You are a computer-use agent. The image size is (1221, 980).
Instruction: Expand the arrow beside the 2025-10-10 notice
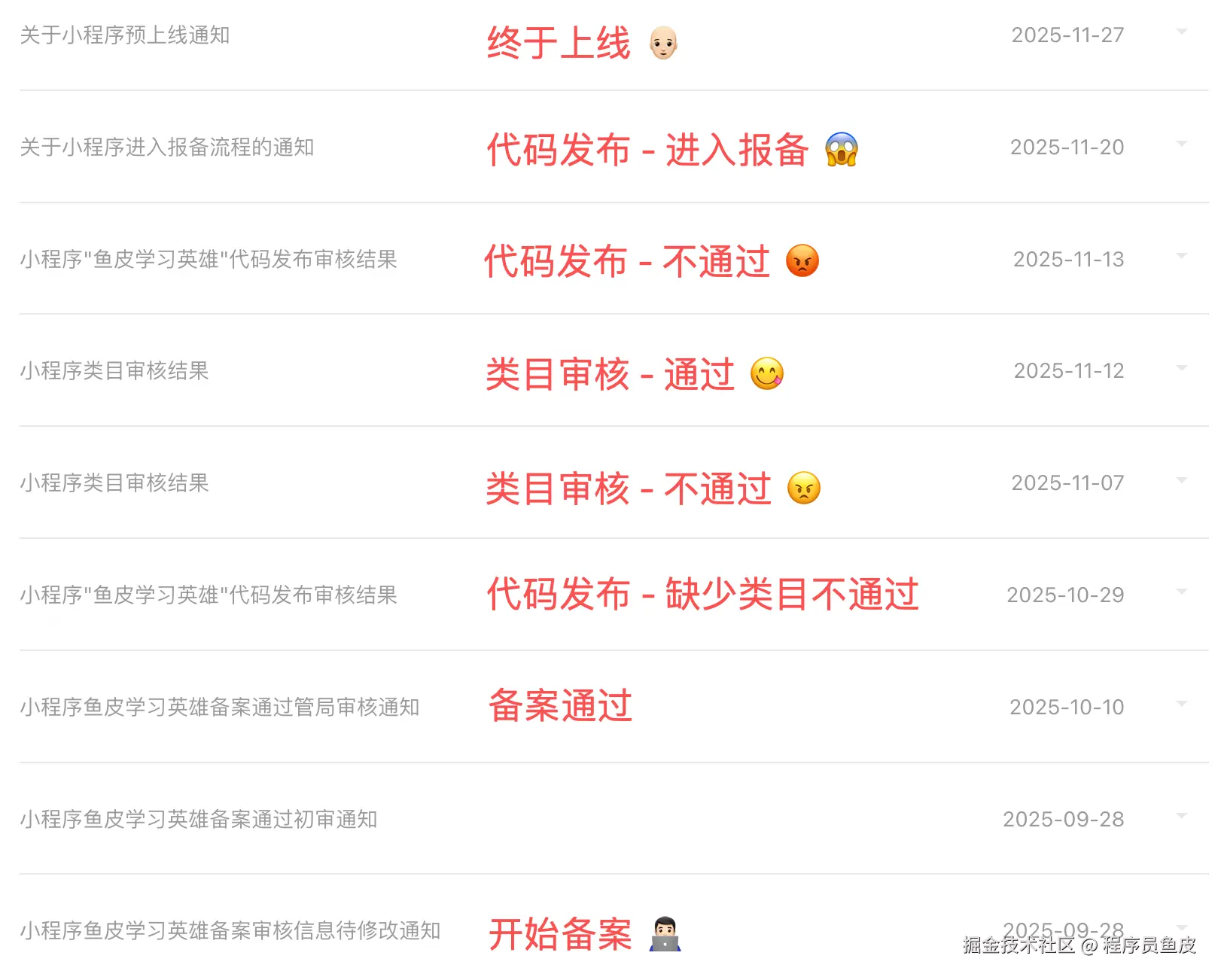coord(1181,704)
